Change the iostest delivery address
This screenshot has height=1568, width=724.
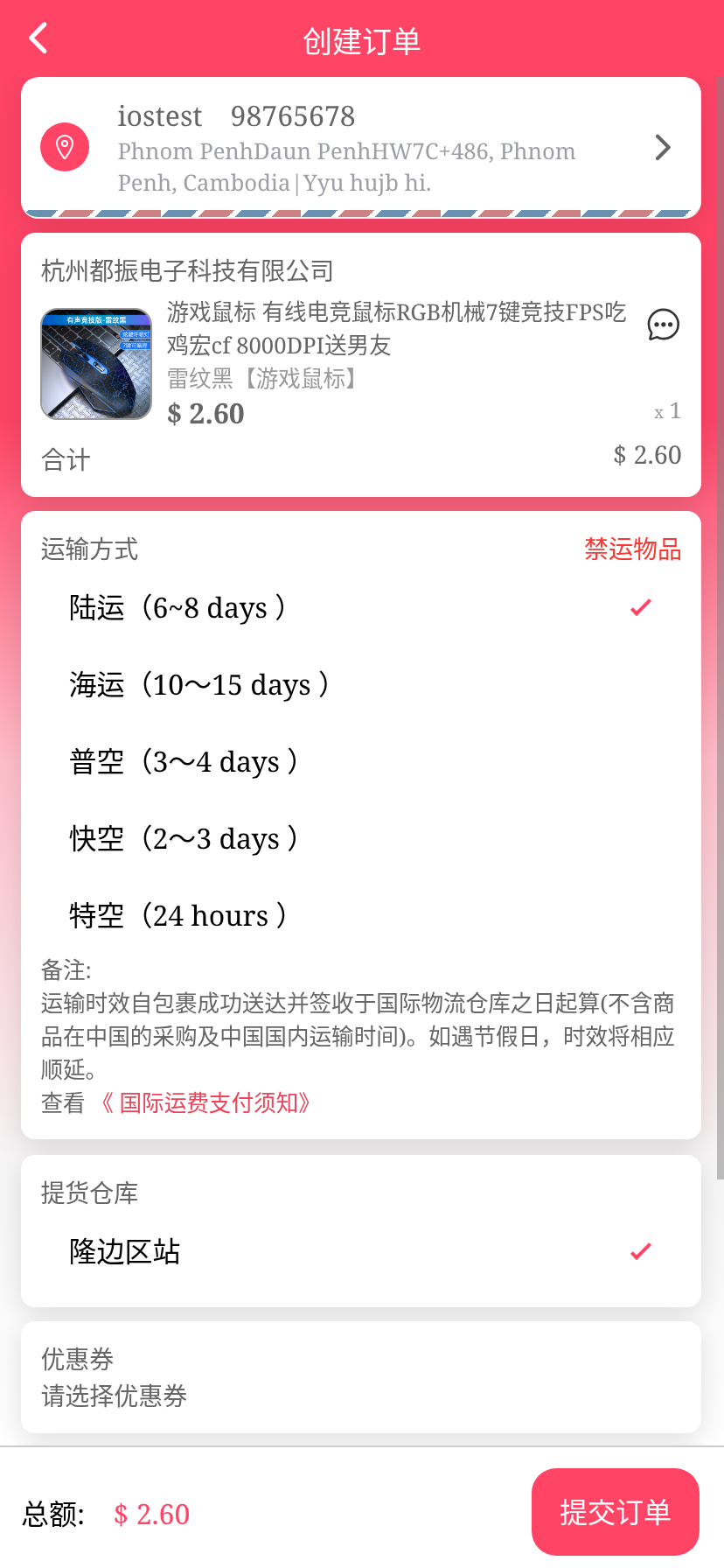tap(360, 148)
